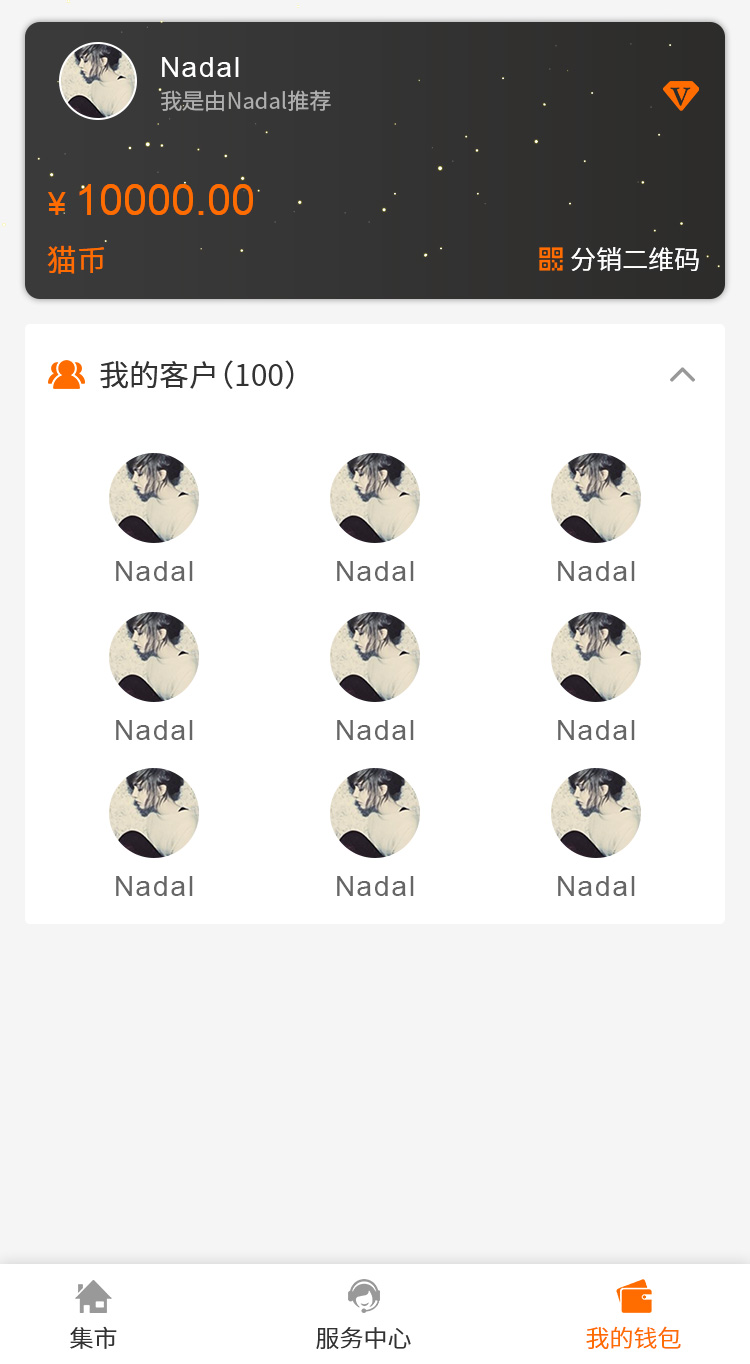Image resolution: width=750 pixels, height=1364 pixels.
Task: Open Nadal's profile avatar in header card
Action: (98, 81)
